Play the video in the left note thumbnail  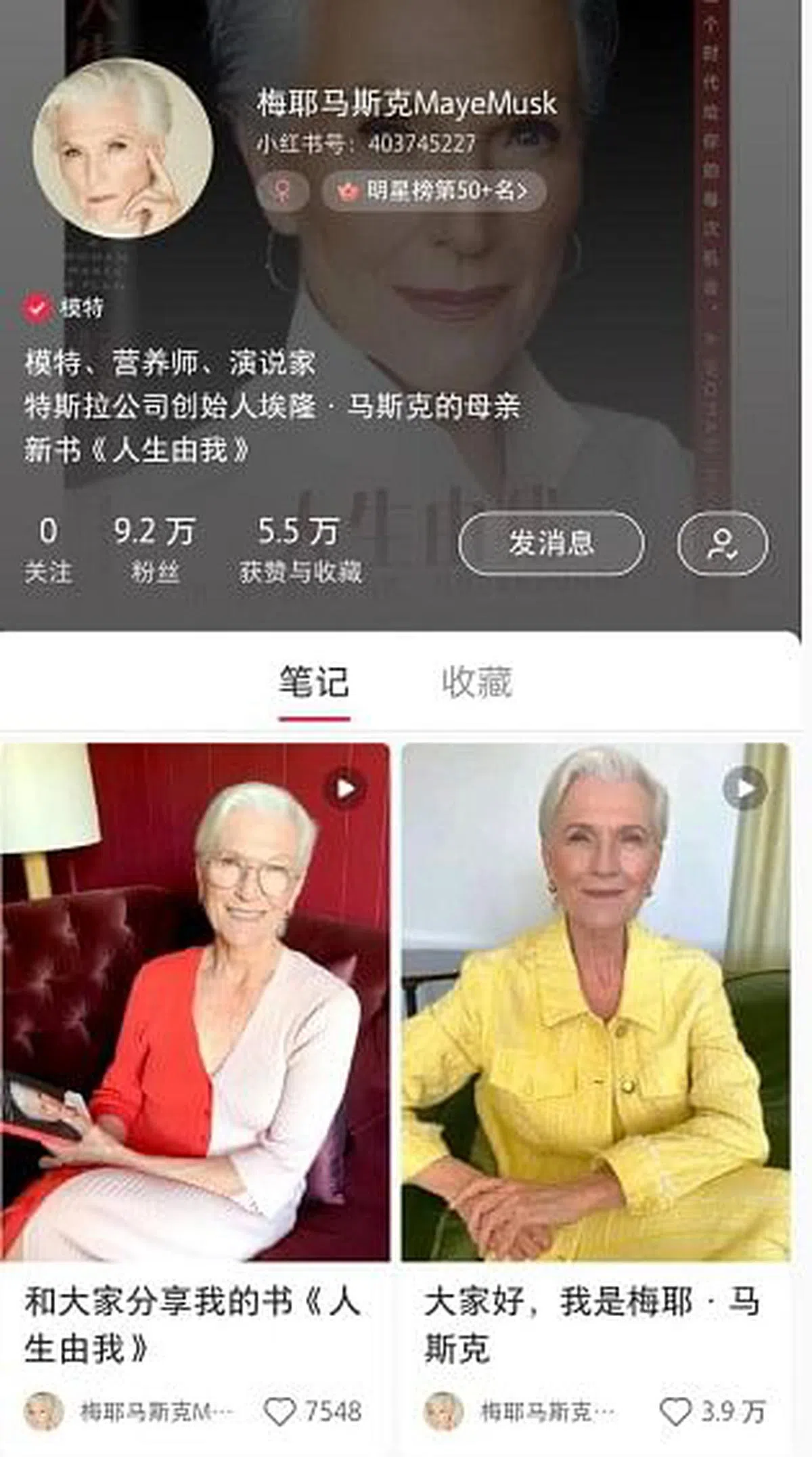pos(346,788)
